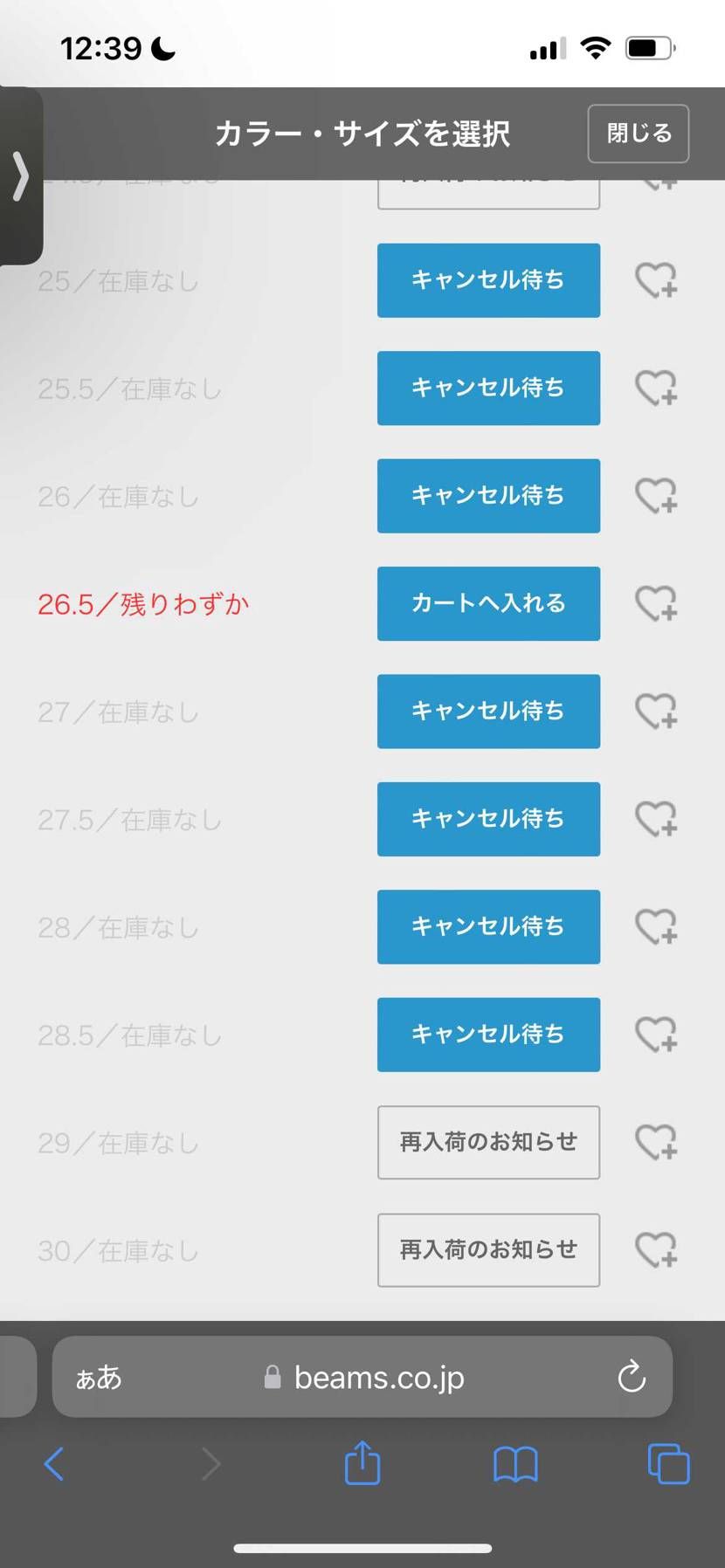
Task: Tap 閉じる to close the selector
Action: pyautogui.click(x=638, y=133)
